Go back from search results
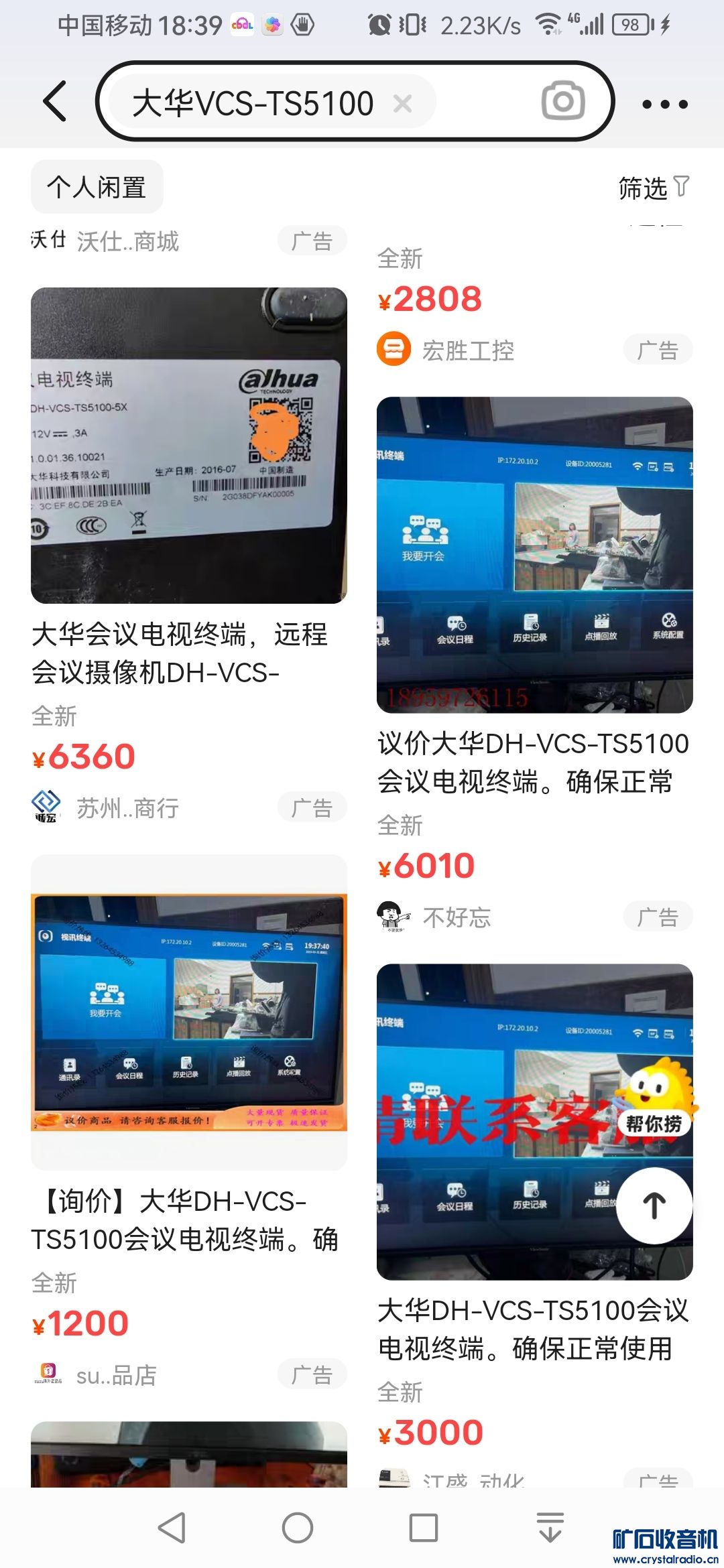The image size is (724, 1568). (55, 102)
